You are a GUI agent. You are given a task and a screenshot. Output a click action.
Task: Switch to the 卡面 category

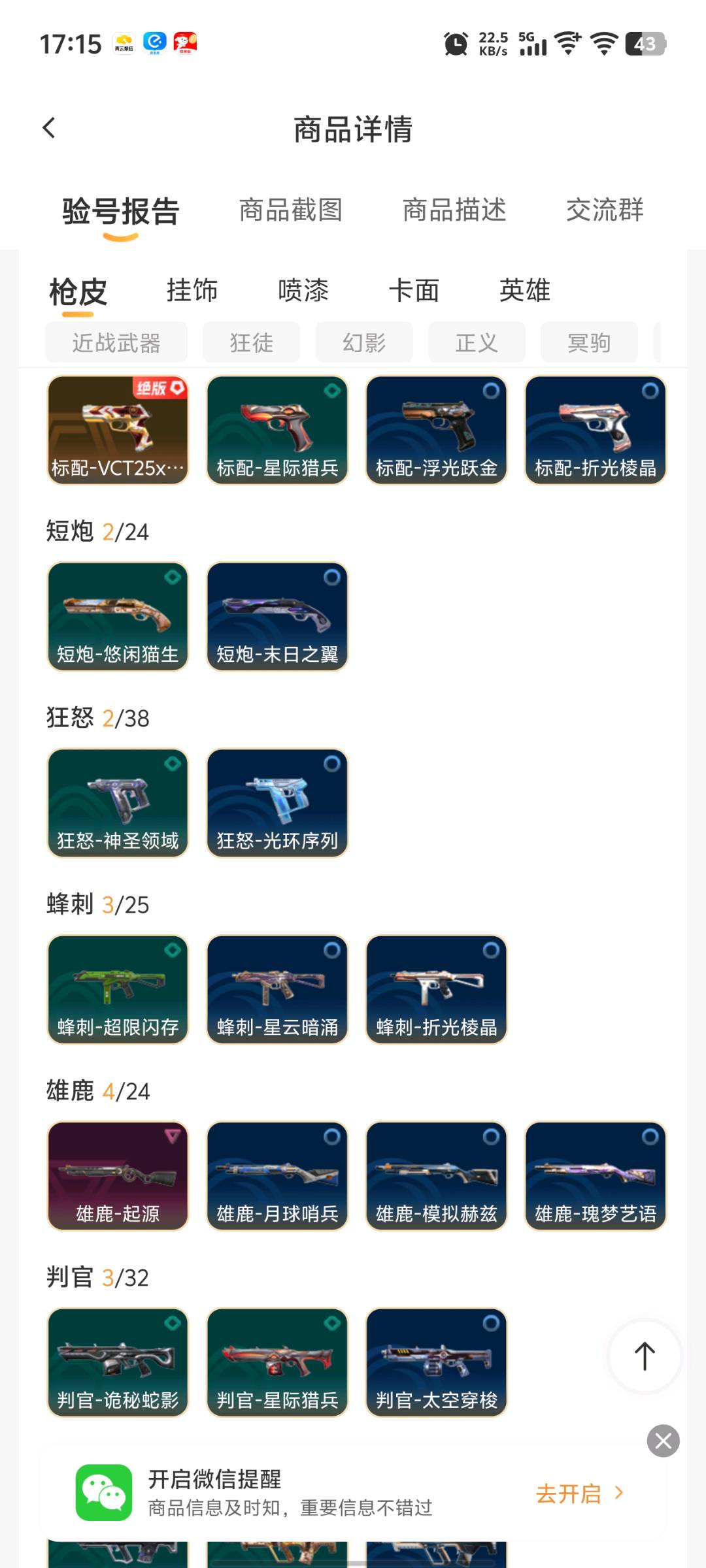[414, 290]
